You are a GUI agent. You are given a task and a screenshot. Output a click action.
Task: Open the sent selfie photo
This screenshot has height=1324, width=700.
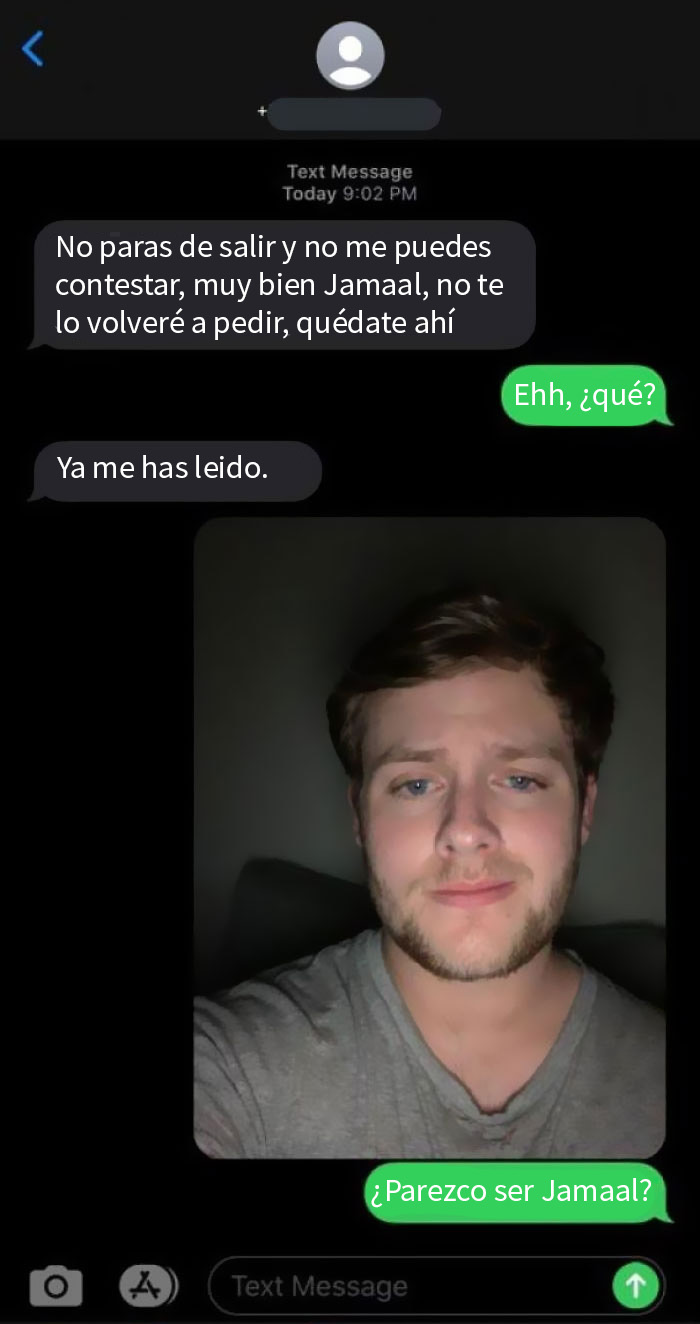(429, 837)
